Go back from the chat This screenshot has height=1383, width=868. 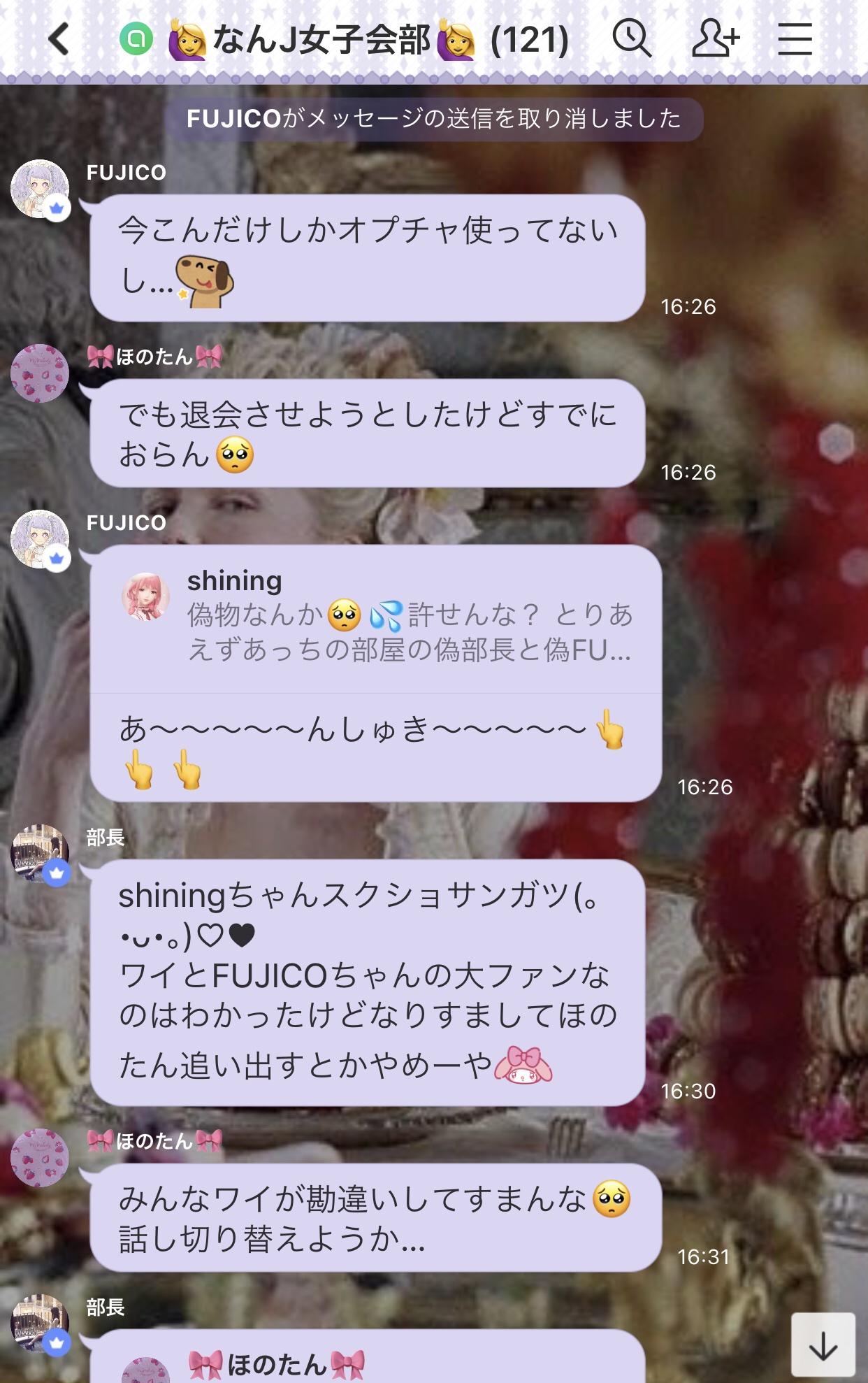click(x=59, y=39)
